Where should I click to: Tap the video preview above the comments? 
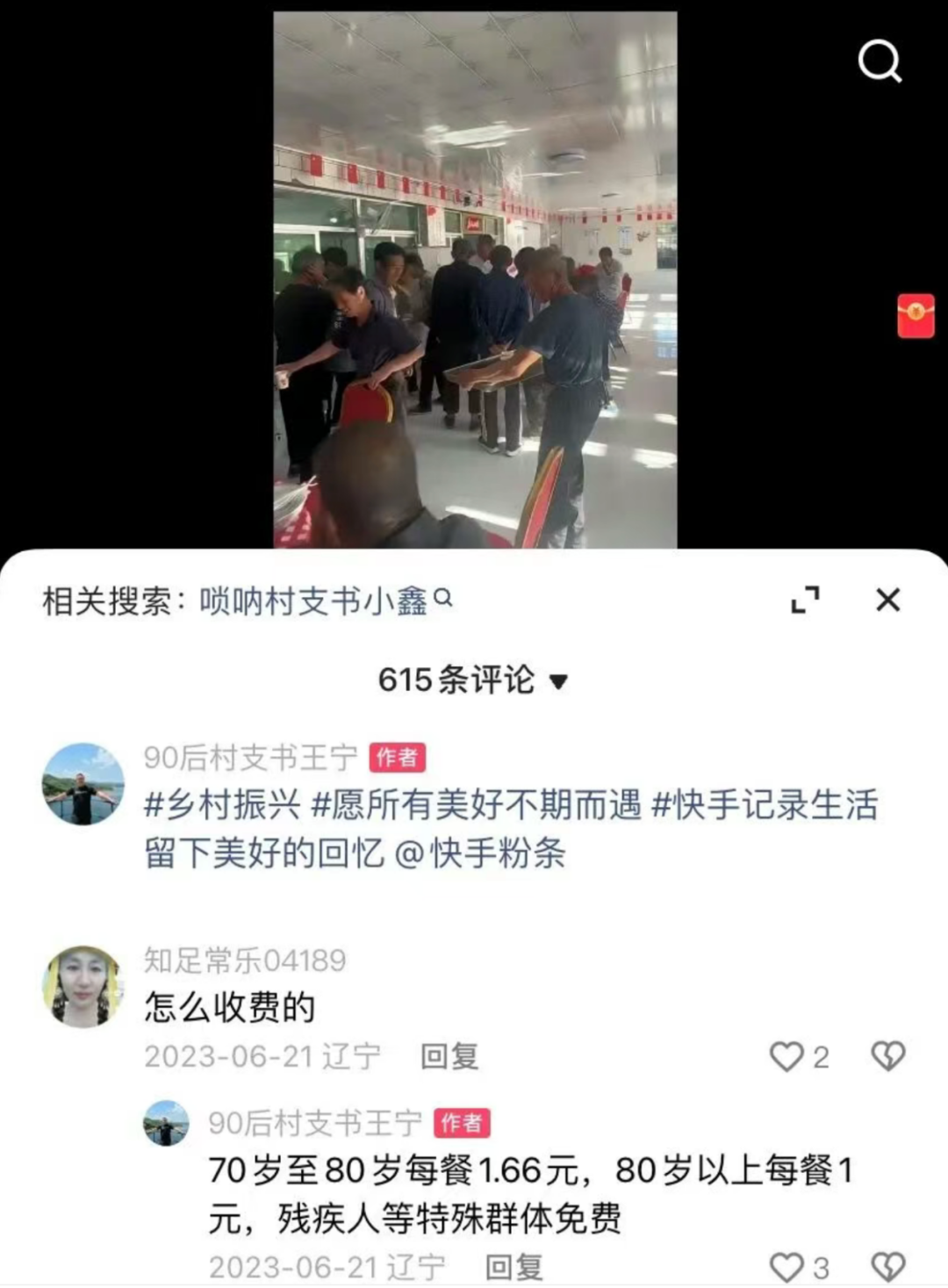475,279
